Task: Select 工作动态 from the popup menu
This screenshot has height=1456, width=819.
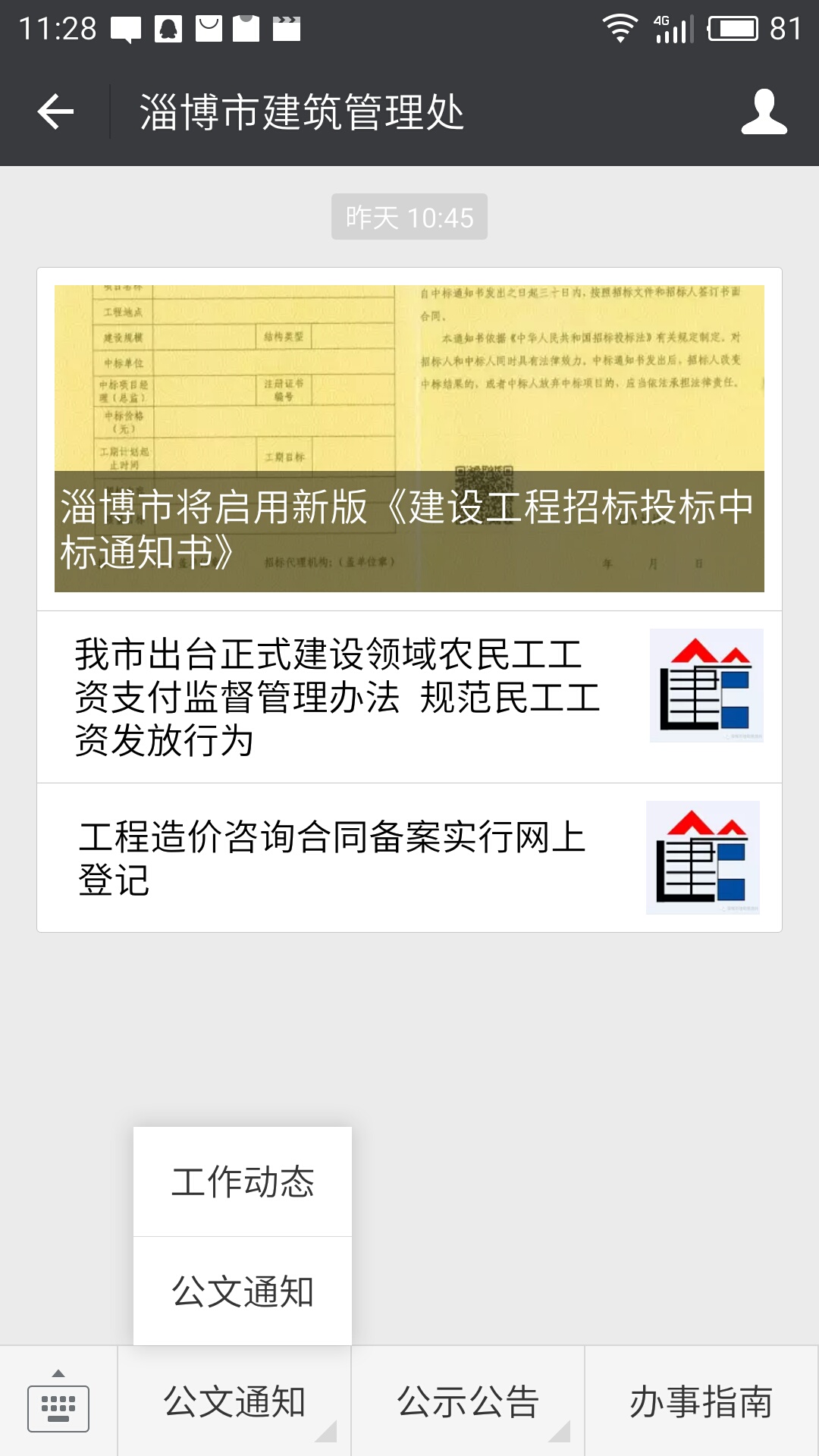Action: pyautogui.click(x=243, y=1181)
